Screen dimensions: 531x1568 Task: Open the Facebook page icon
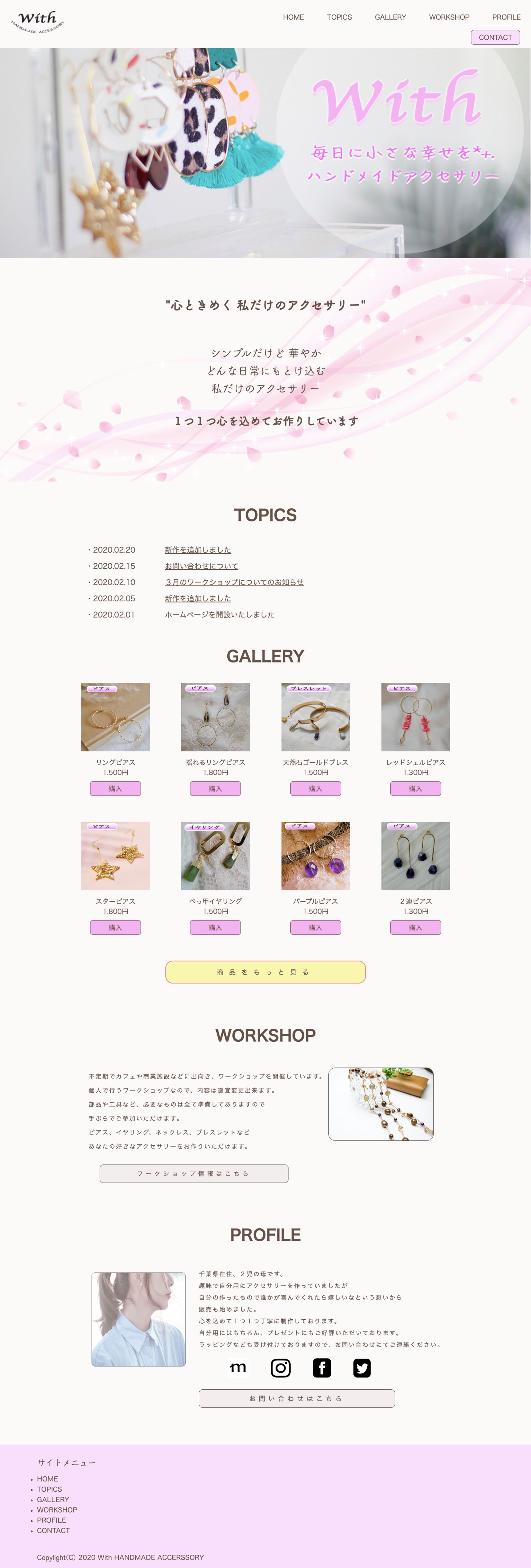321,1368
